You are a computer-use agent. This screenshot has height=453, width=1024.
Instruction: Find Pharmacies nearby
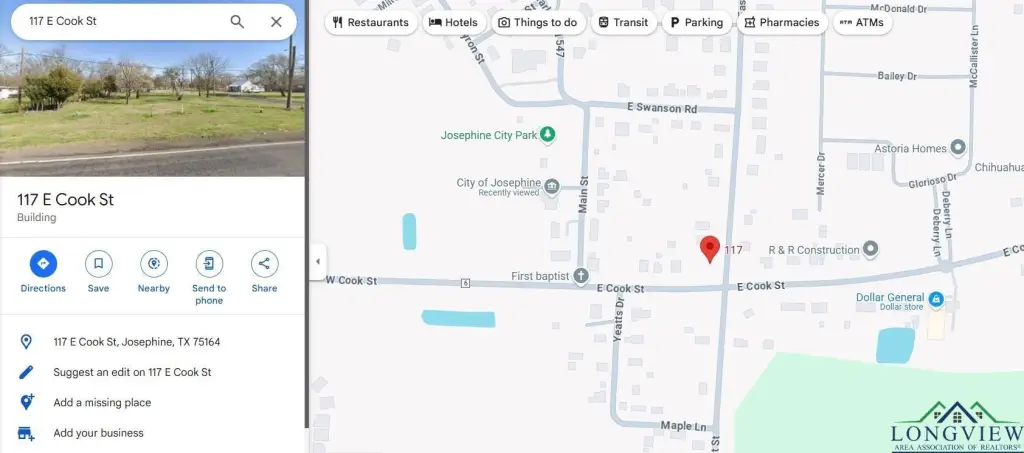[x=781, y=22]
